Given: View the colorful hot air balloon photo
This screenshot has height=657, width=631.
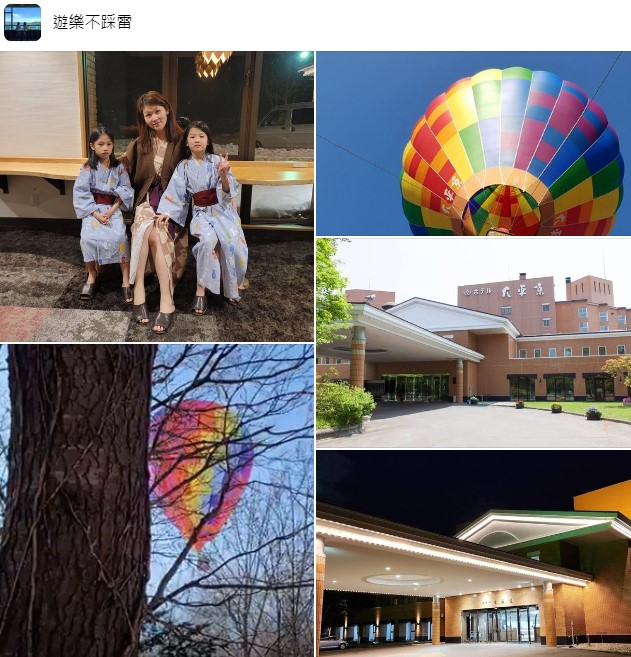Looking at the screenshot, I should pyautogui.click(x=473, y=143).
